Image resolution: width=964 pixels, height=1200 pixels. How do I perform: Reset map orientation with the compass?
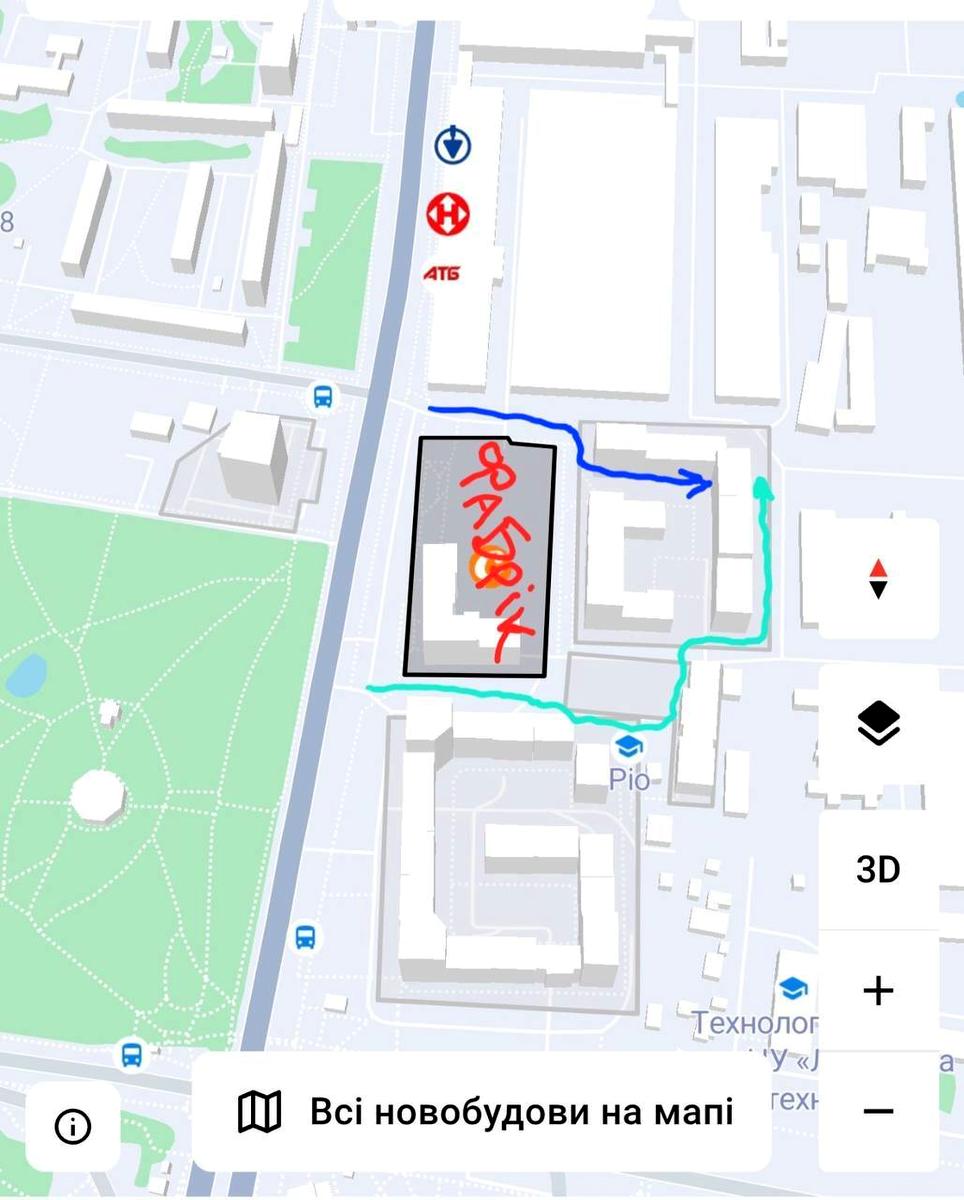pyautogui.click(x=878, y=579)
